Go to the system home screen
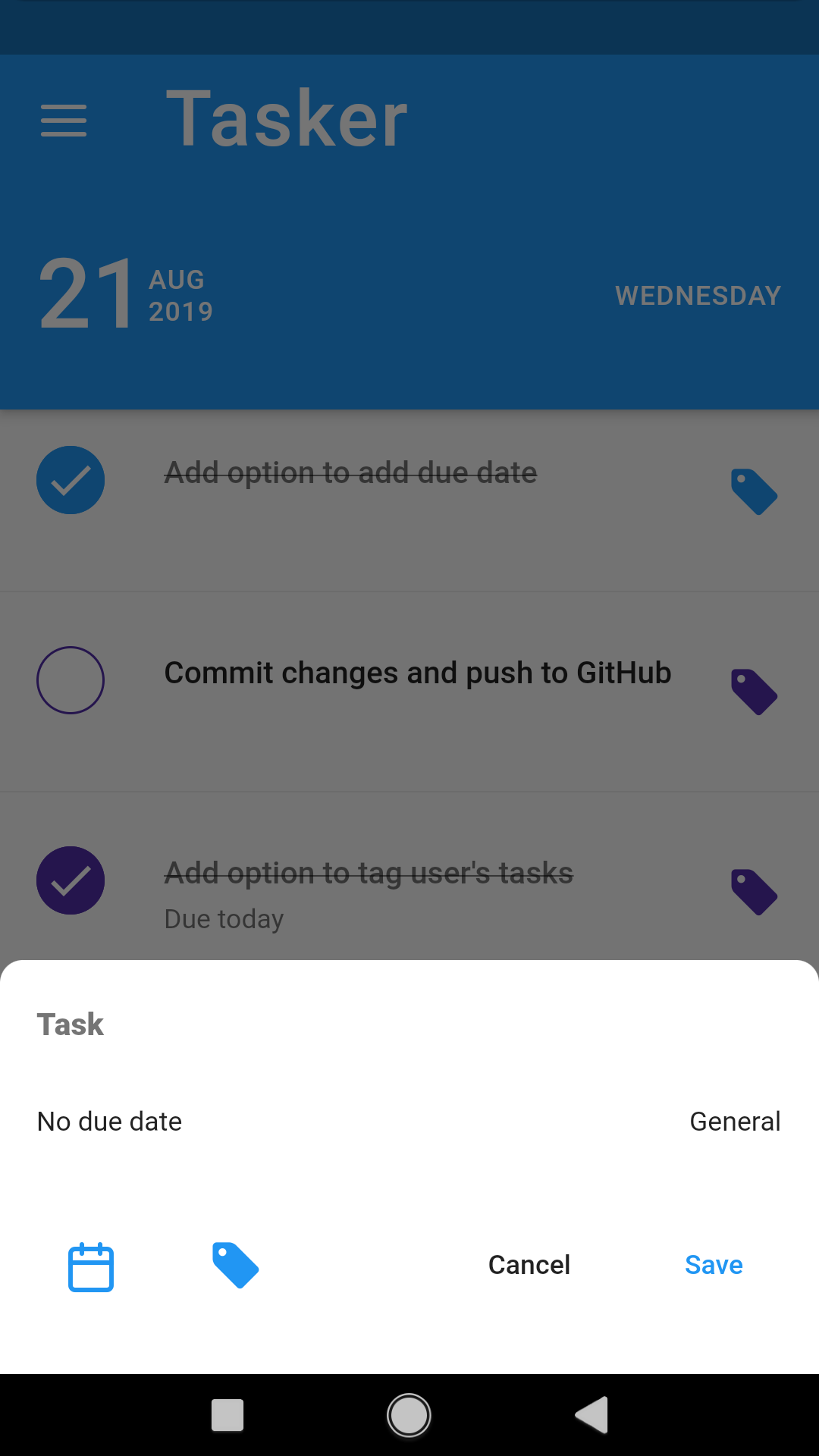The width and height of the screenshot is (819, 1456). [409, 1415]
